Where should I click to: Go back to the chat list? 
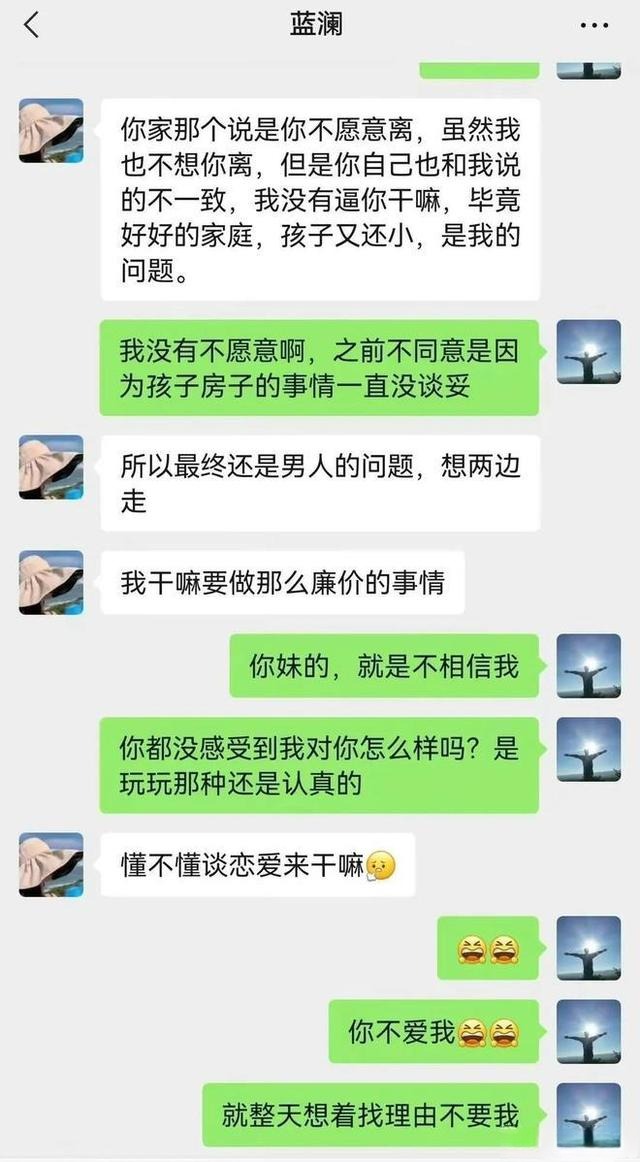coord(32,25)
